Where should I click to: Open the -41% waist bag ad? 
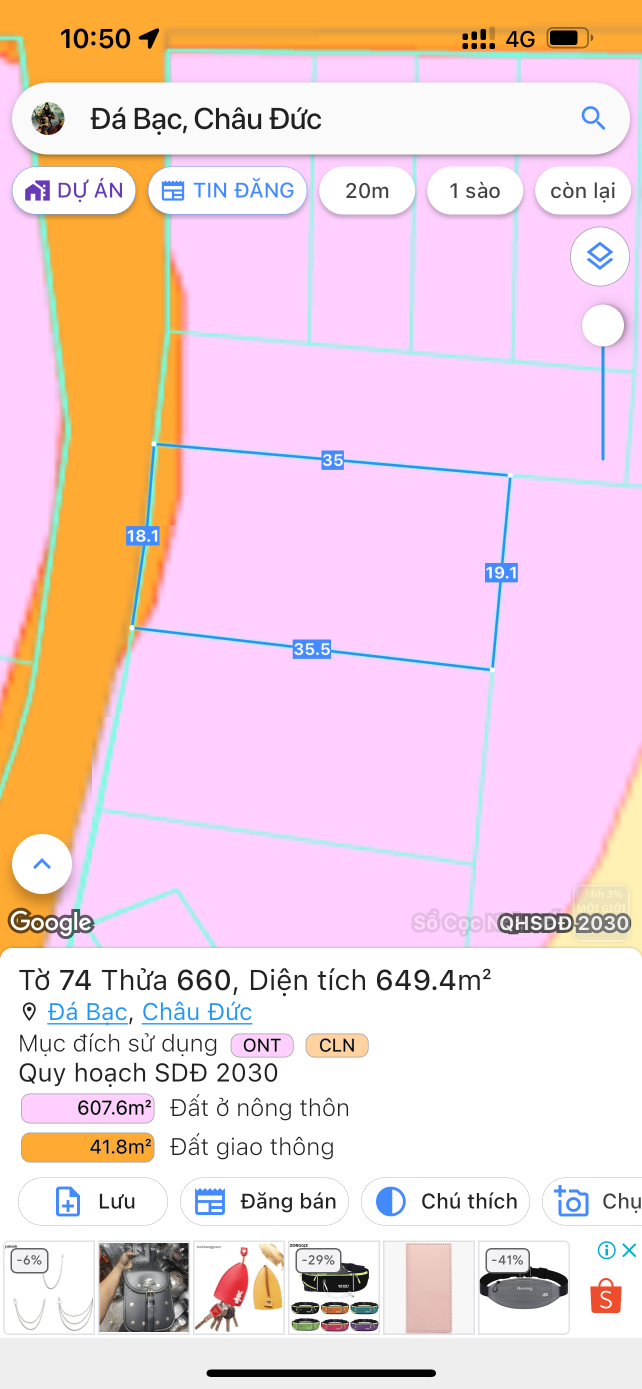[x=524, y=1288]
